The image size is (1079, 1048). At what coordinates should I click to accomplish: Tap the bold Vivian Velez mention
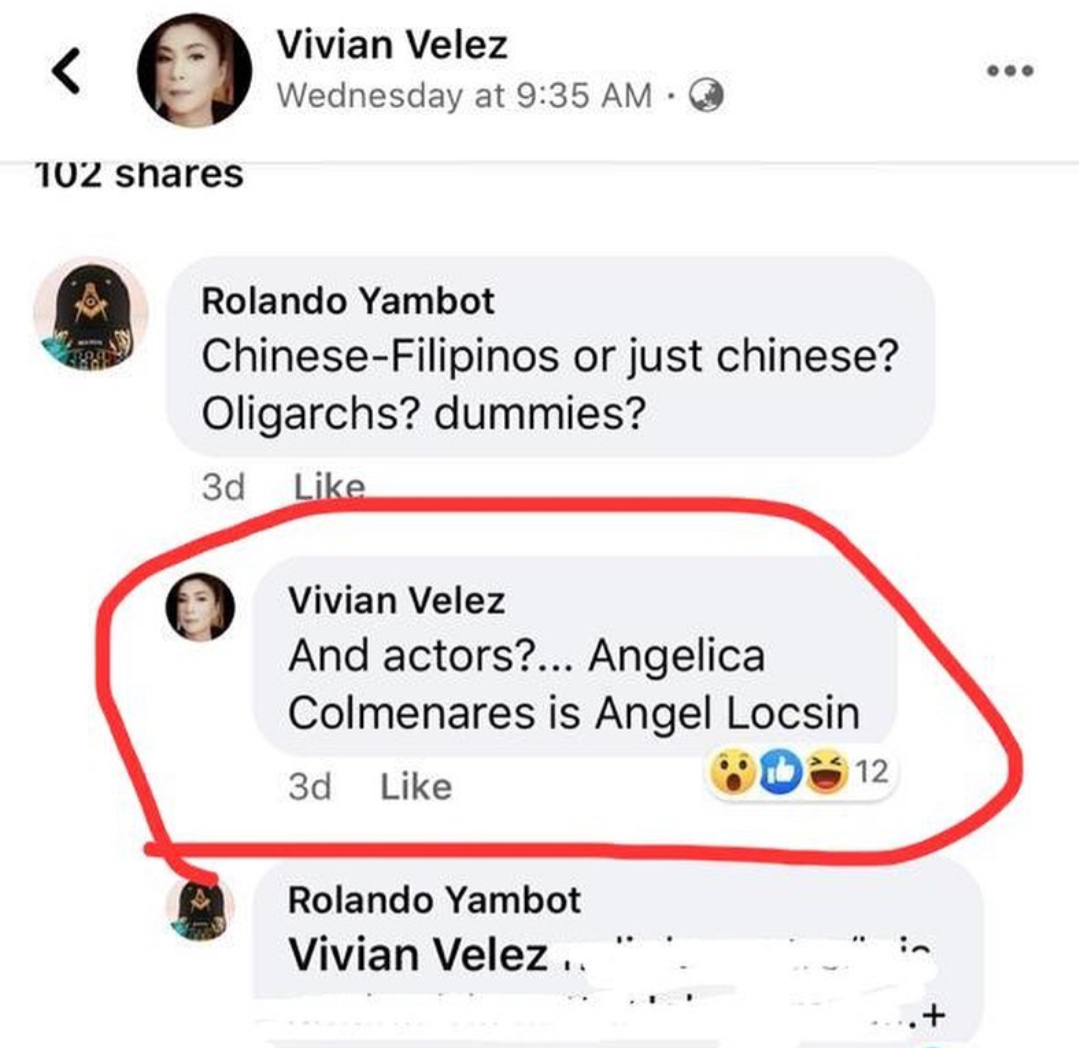(418, 954)
